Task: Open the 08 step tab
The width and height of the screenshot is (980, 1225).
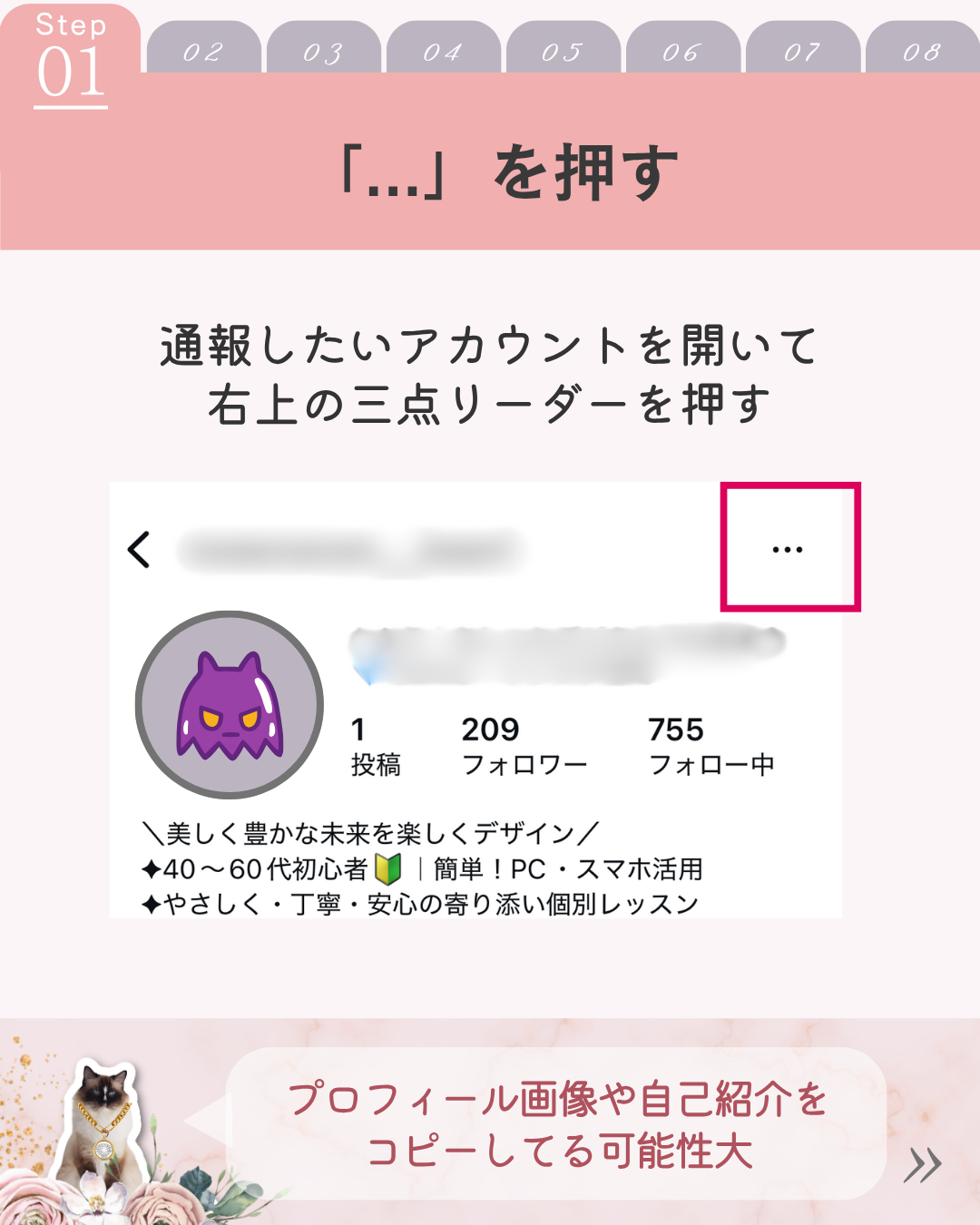Action: [923, 50]
